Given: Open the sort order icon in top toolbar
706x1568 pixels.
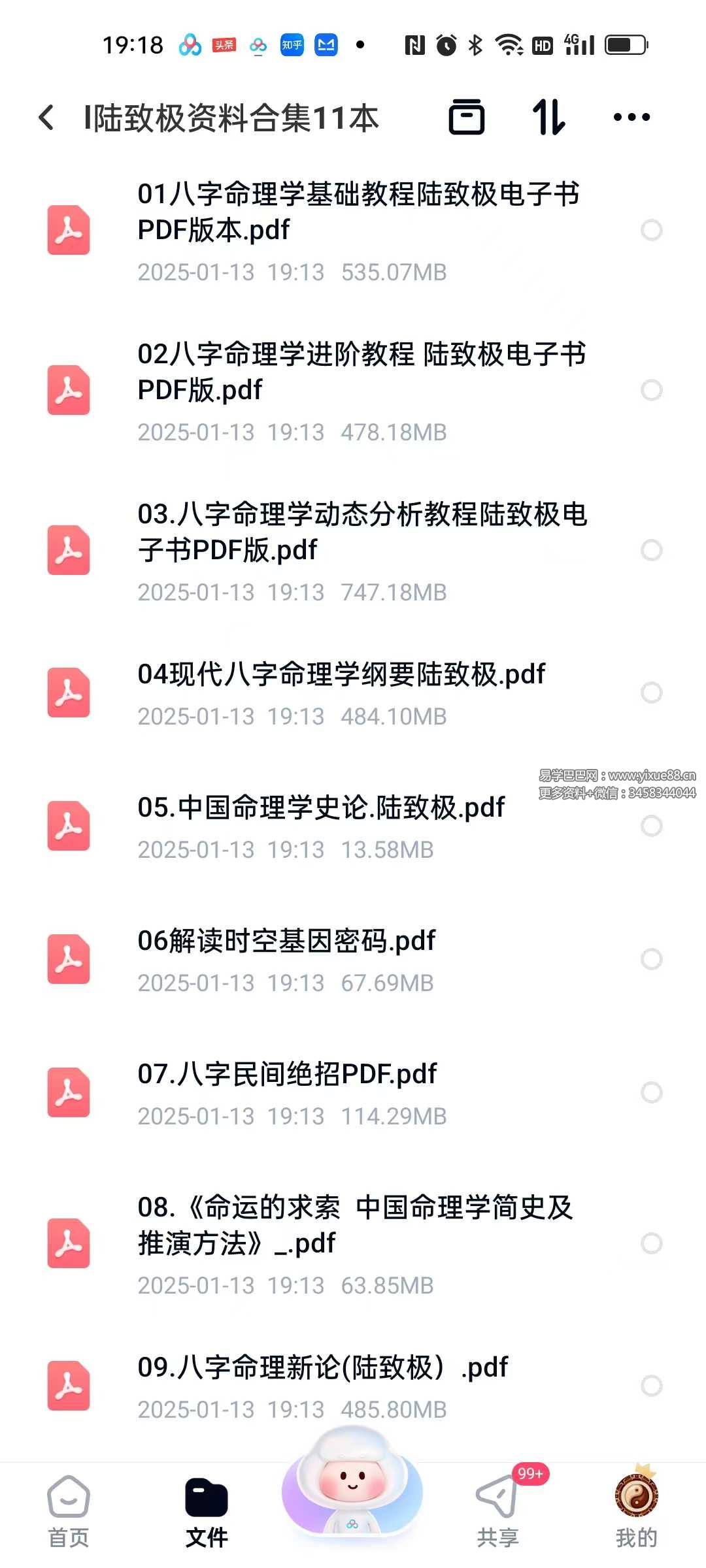Looking at the screenshot, I should (548, 117).
